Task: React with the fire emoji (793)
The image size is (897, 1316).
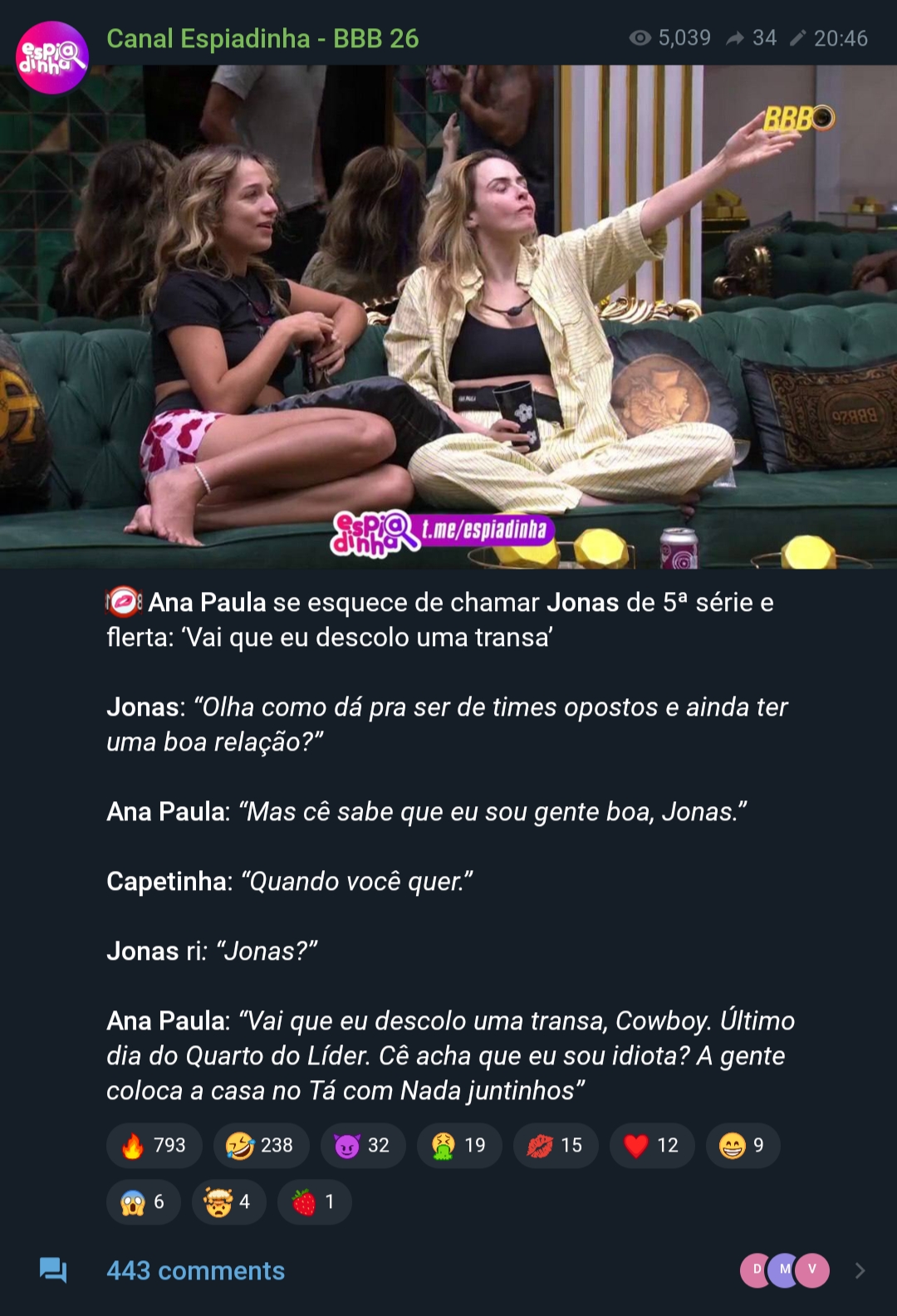Action: (x=154, y=1146)
